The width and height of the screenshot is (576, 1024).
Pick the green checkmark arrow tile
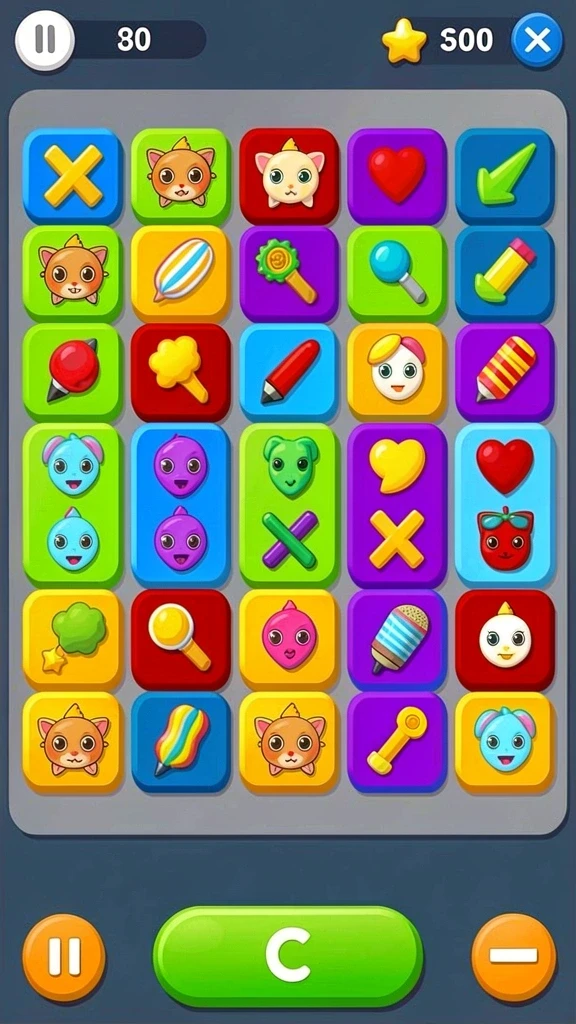pos(505,176)
